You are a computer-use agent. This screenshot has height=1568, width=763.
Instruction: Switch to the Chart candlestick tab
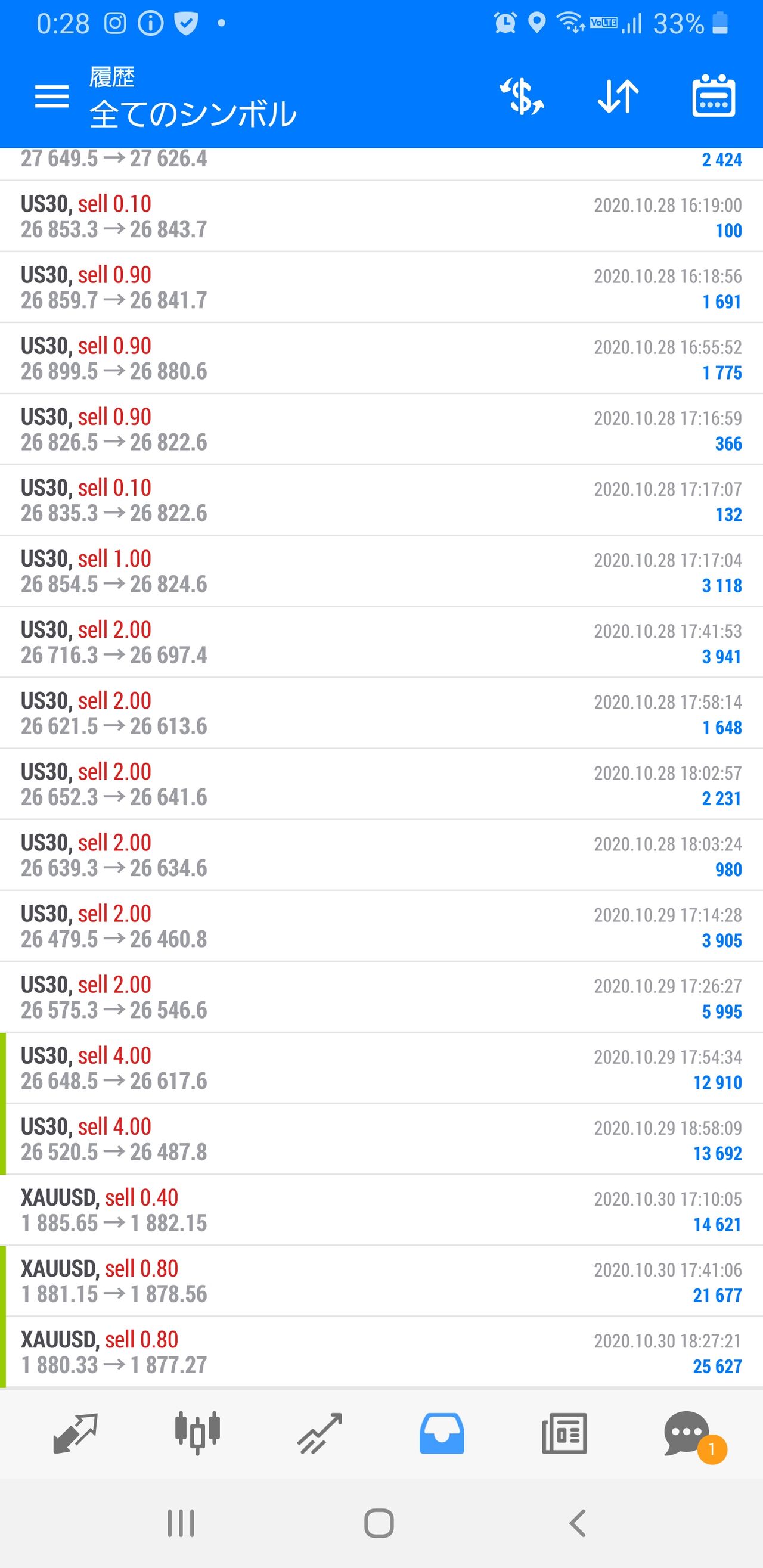point(197,1433)
